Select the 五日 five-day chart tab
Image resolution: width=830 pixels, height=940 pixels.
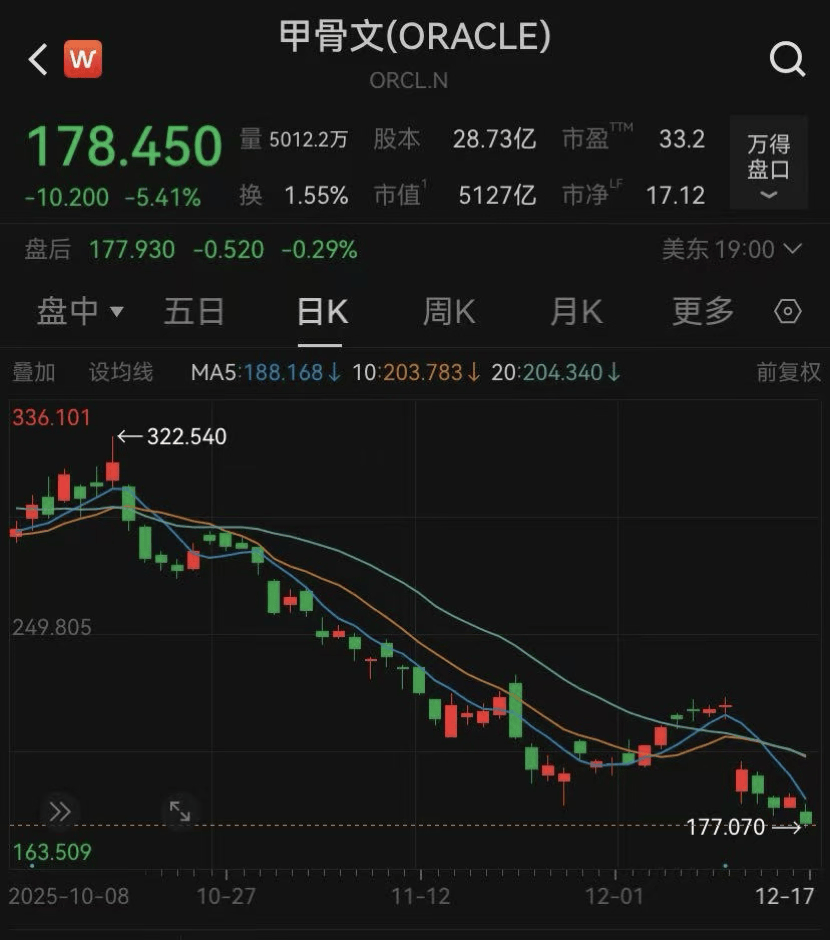point(194,311)
